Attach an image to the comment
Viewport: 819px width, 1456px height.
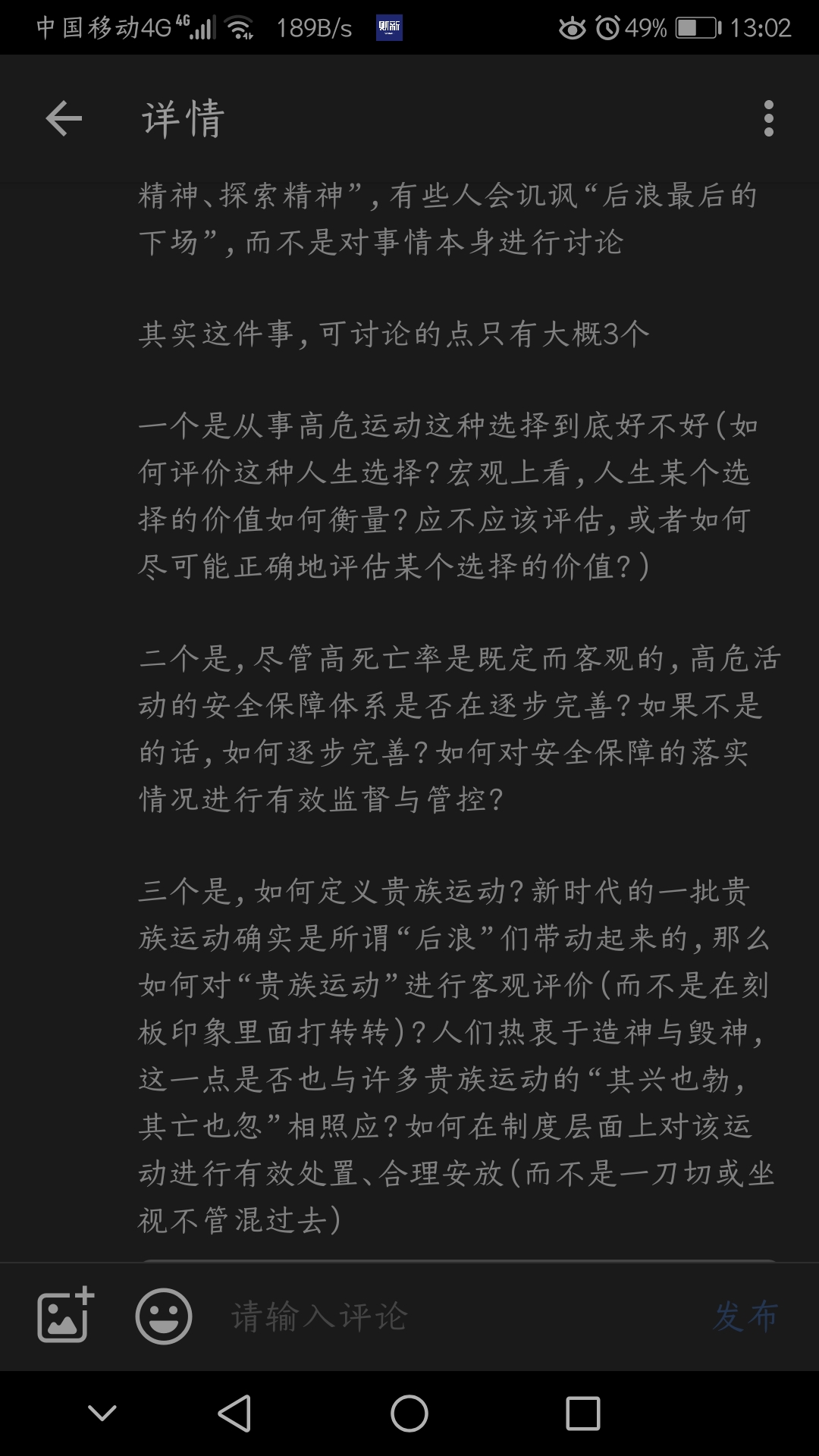pos(65,1316)
